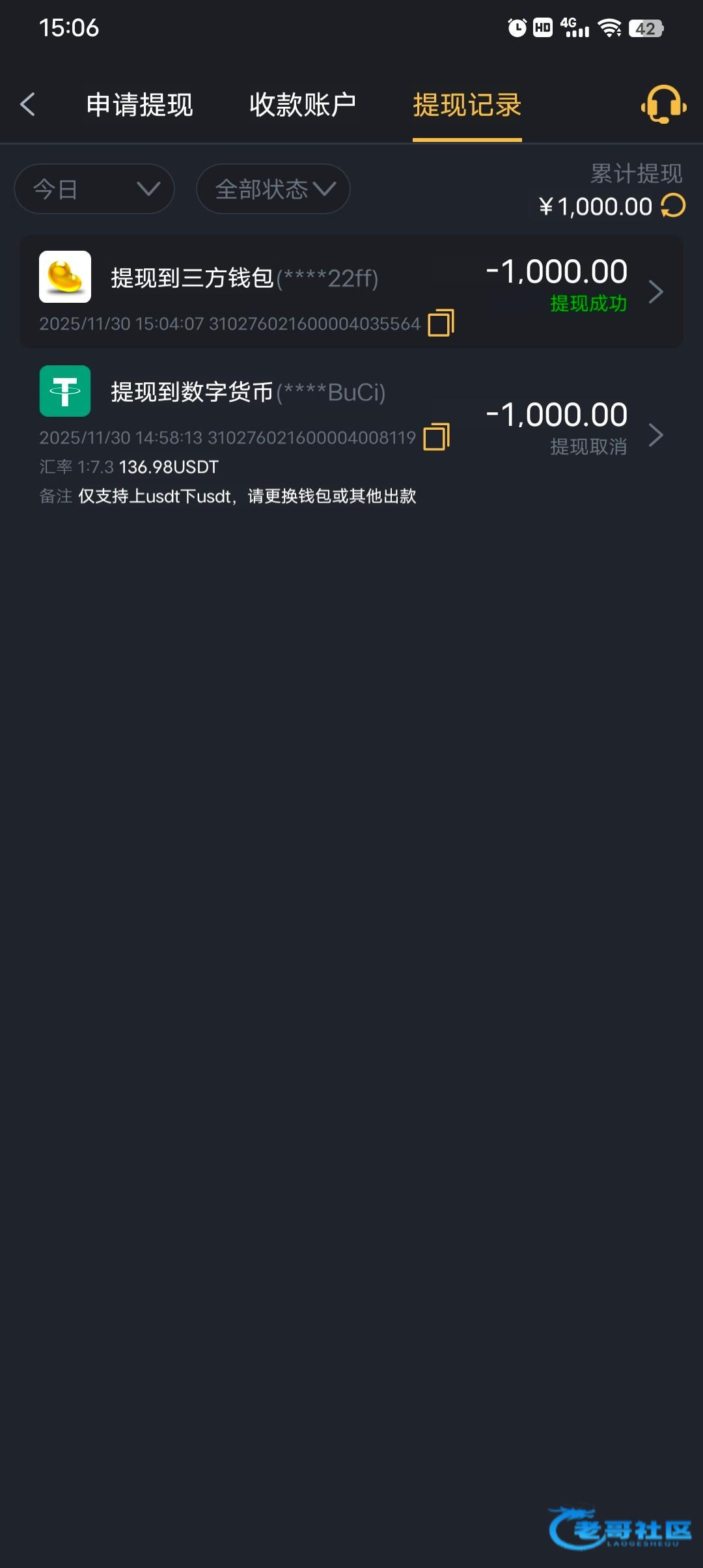The height and width of the screenshot is (1568, 703).
Task: Open the 提现到三方钱包 withdrawal record
Action: (351, 291)
